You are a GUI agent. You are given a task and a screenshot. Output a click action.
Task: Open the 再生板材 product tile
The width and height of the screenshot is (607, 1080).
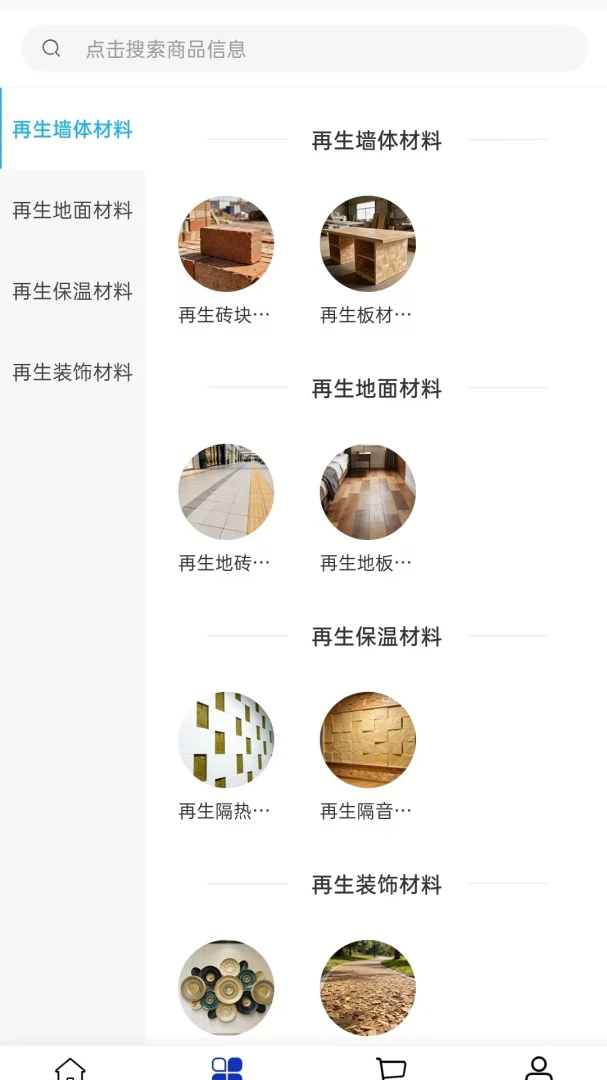click(367, 260)
